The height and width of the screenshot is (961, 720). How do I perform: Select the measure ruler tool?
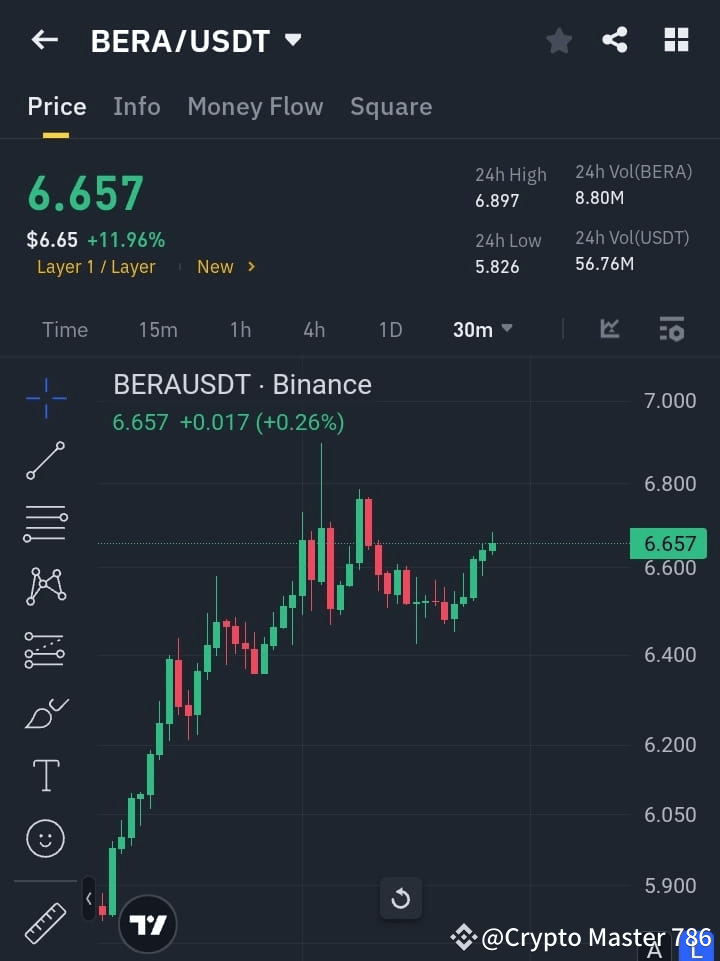[45, 922]
